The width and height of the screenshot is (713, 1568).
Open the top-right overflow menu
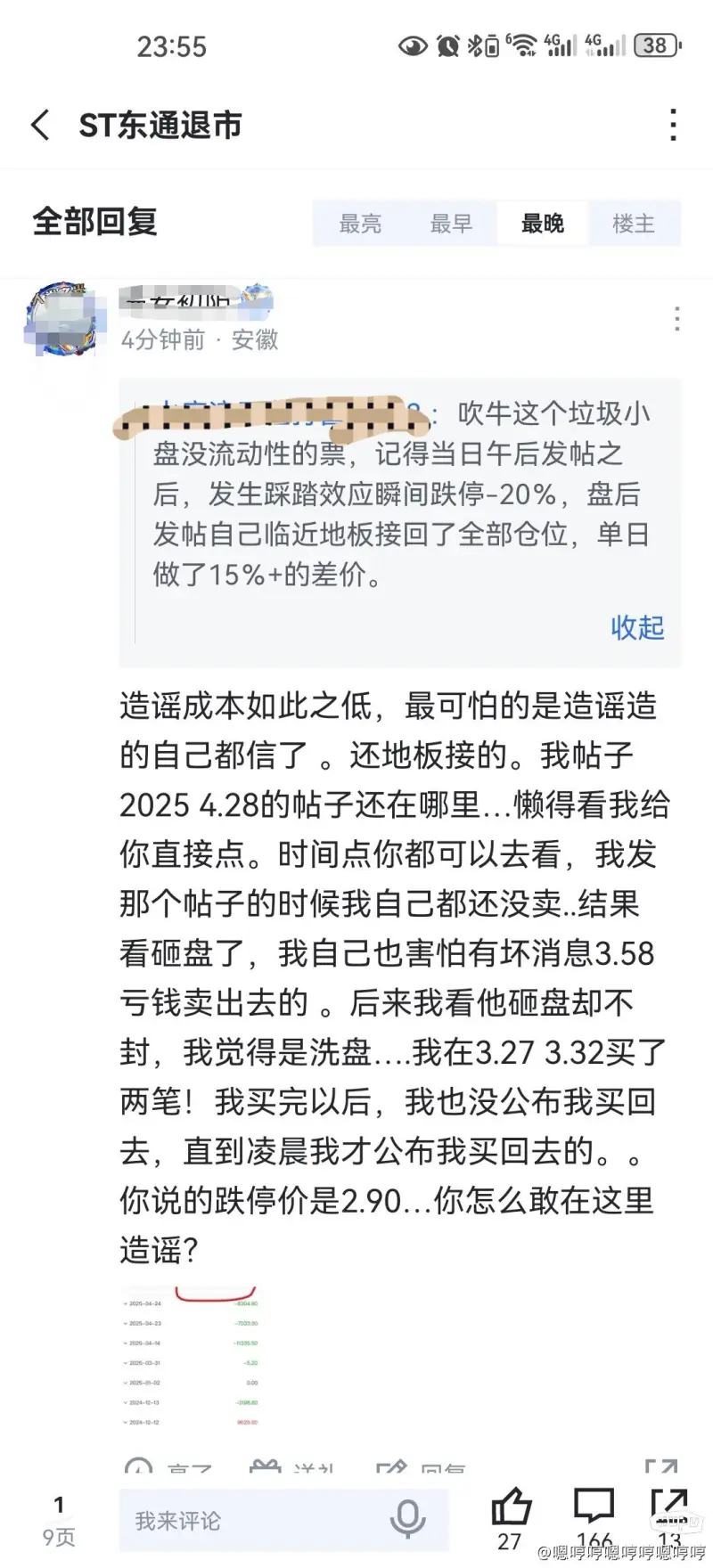point(674,125)
